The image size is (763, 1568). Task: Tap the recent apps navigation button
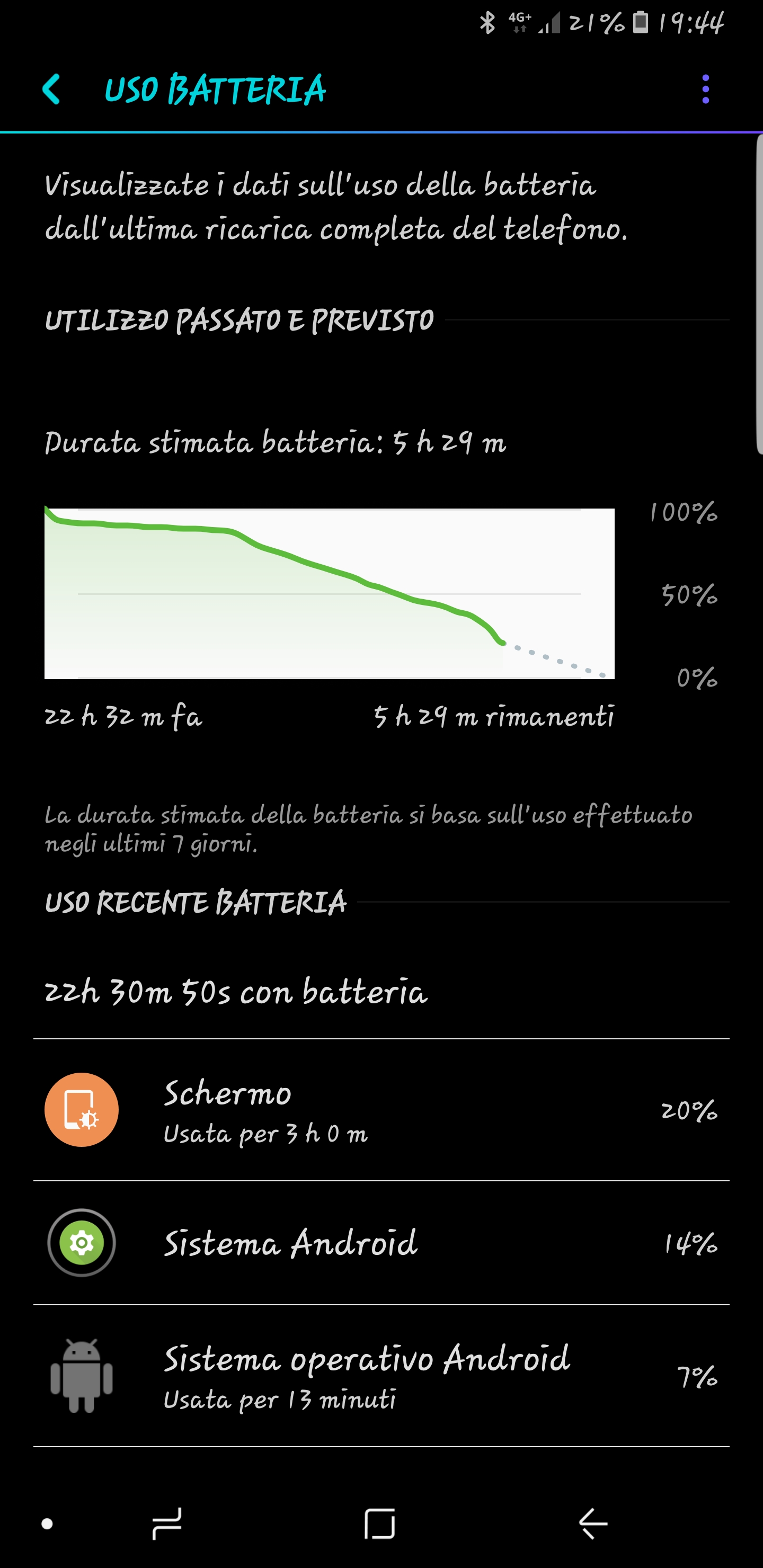[x=166, y=1524]
